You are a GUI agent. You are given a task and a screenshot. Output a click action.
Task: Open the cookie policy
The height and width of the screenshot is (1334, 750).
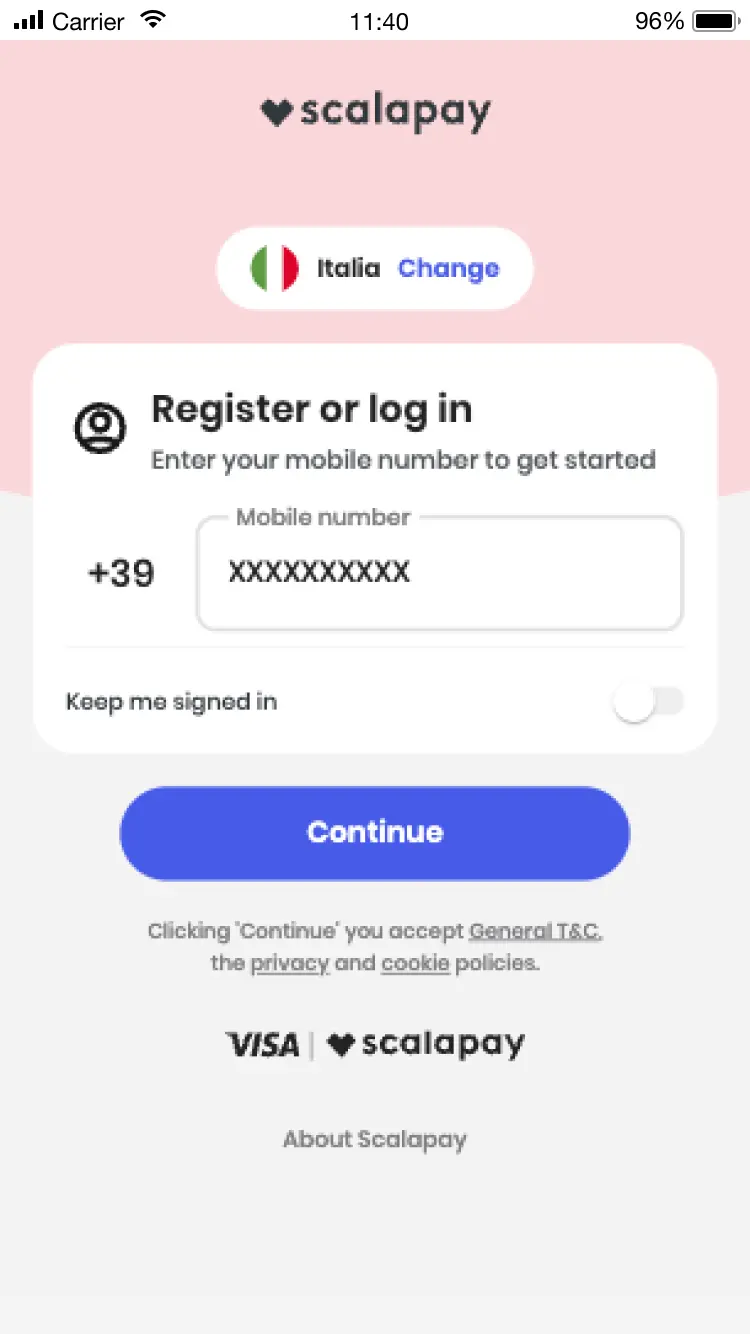click(415, 964)
